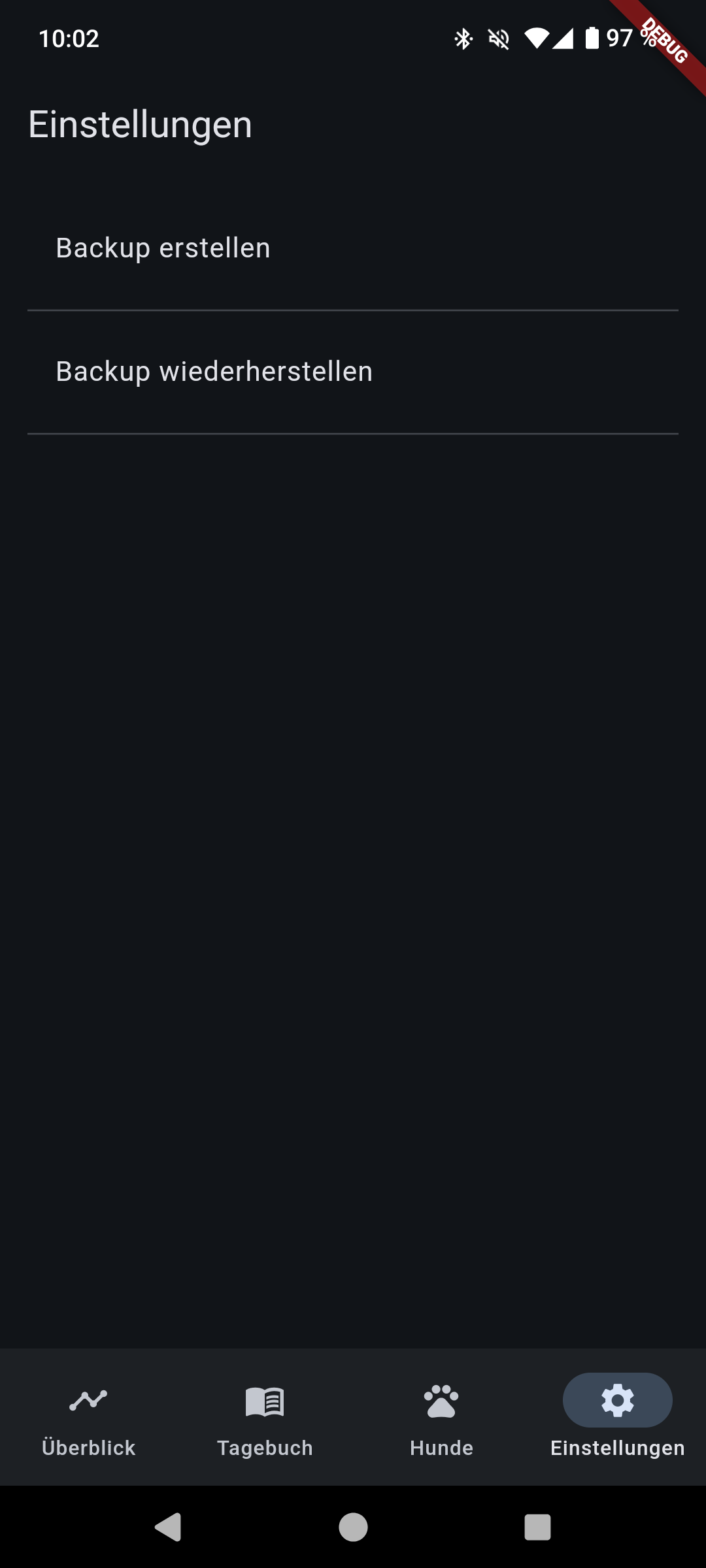Viewport: 706px width, 1568px height.
Task: Go to the Hunde tab
Action: (441, 1416)
